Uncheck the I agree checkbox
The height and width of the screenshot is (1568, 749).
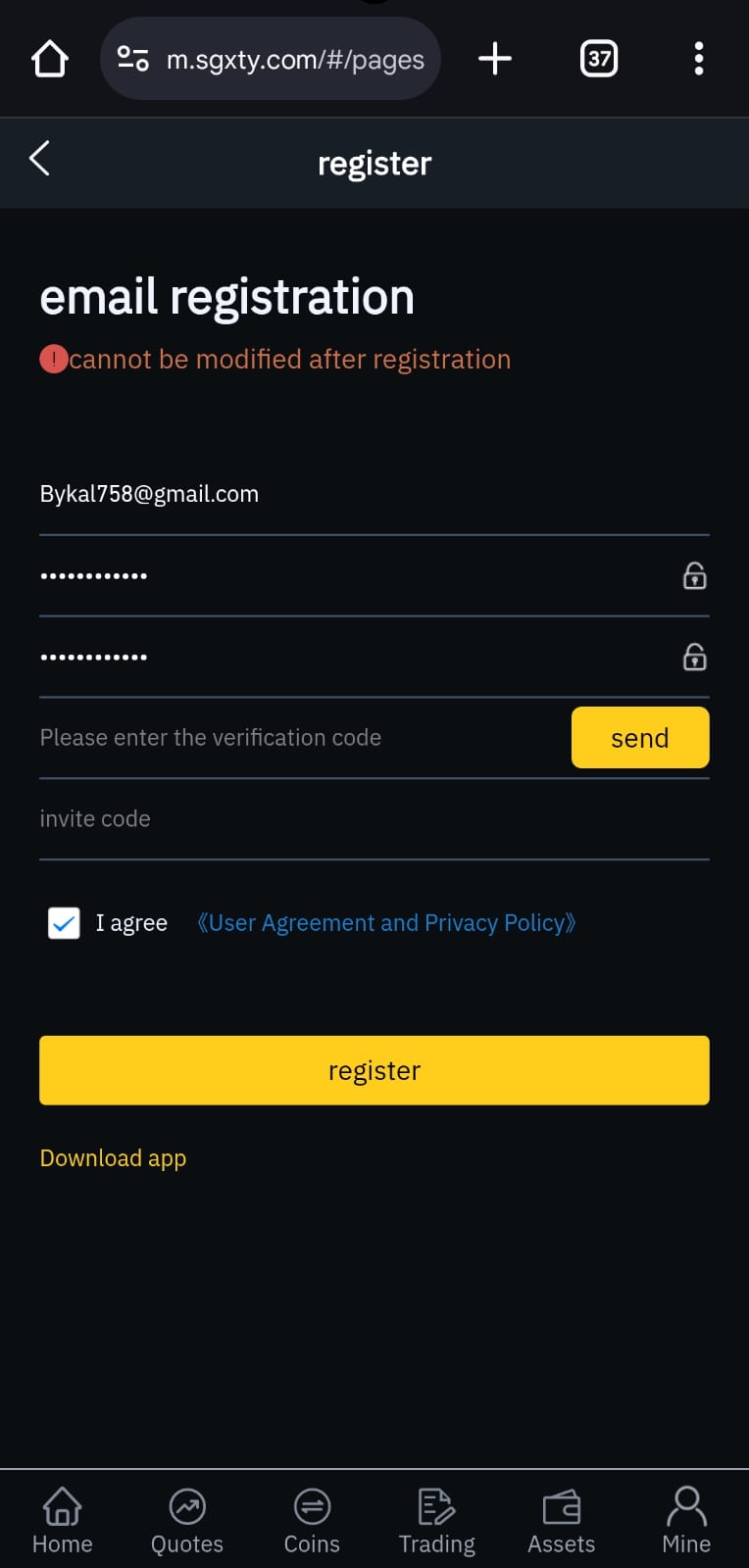pyautogui.click(x=64, y=923)
